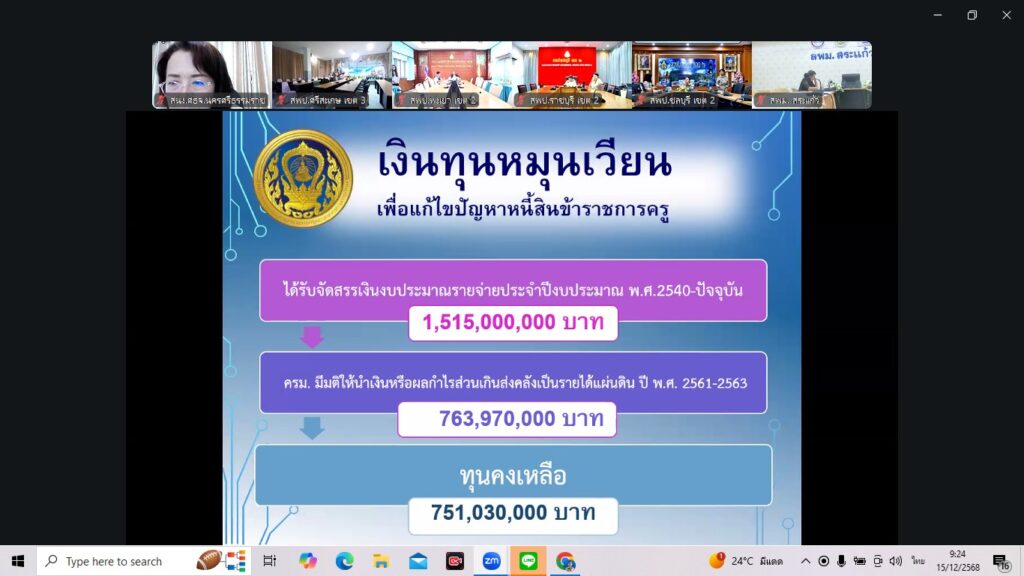Switch to Zoom taskbar icon
1024x576 pixels.
point(491,561)
